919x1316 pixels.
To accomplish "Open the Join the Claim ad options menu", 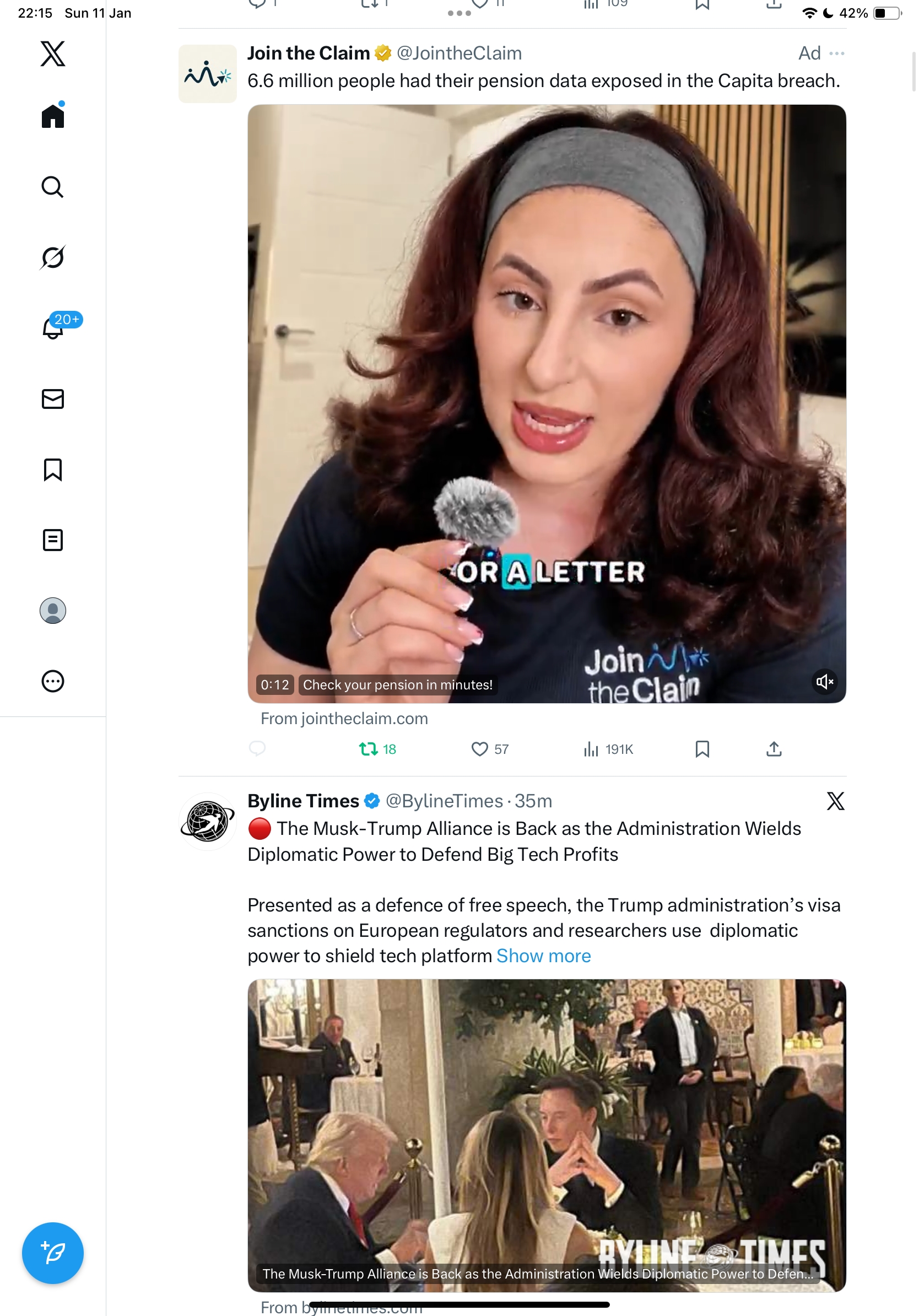I will [836, 53].
